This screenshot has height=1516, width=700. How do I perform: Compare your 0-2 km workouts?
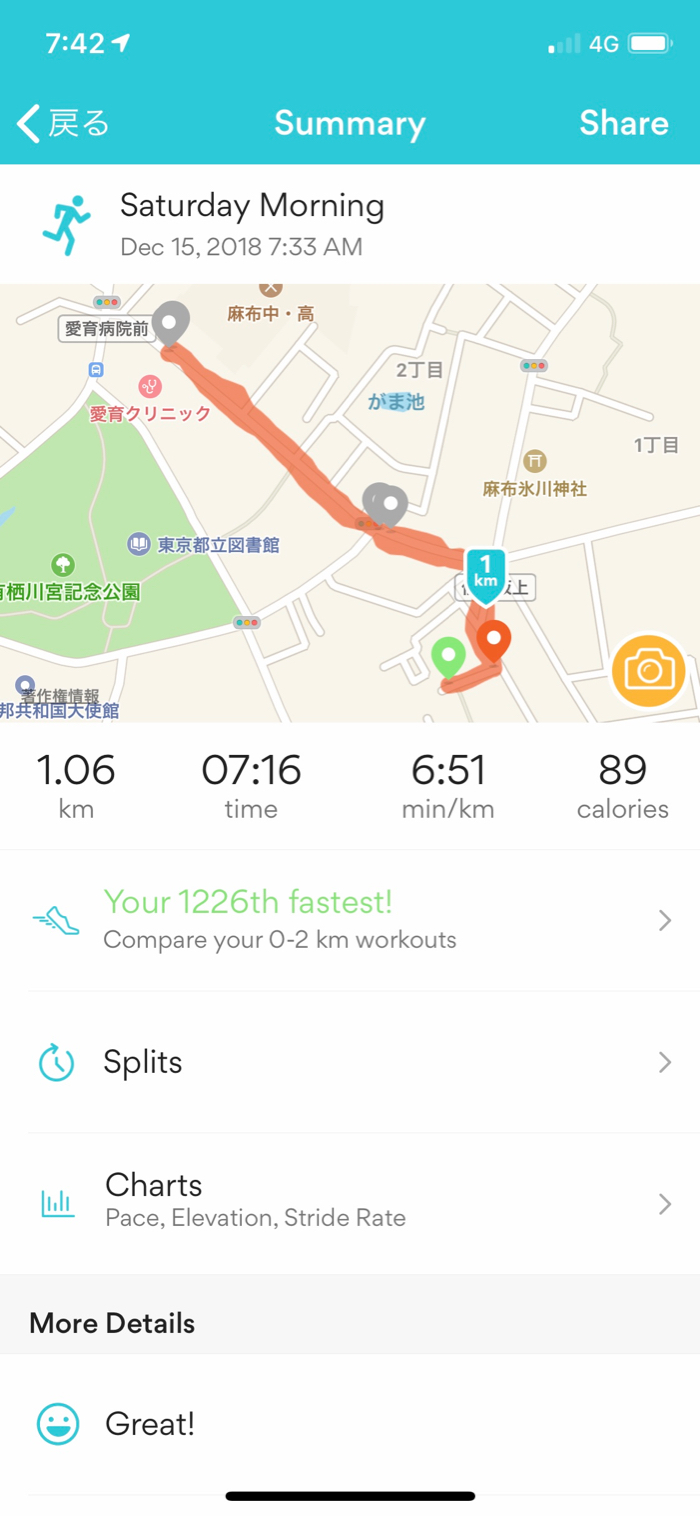(x=350, y=920)
